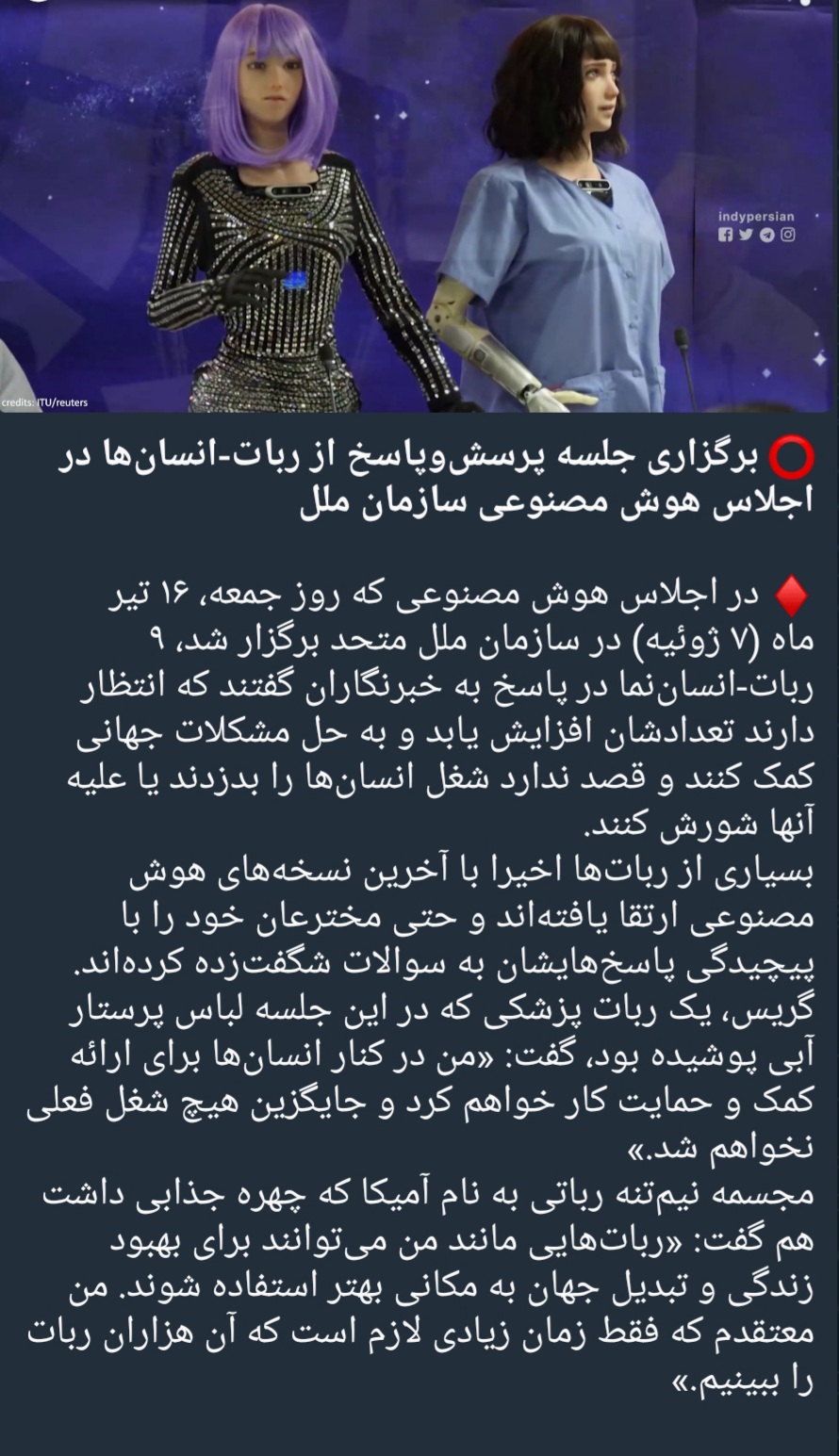The height and width of the screenshot is (1456, 839).
Task: Open the robots photo in the post
Action: [x=419, y=207]
